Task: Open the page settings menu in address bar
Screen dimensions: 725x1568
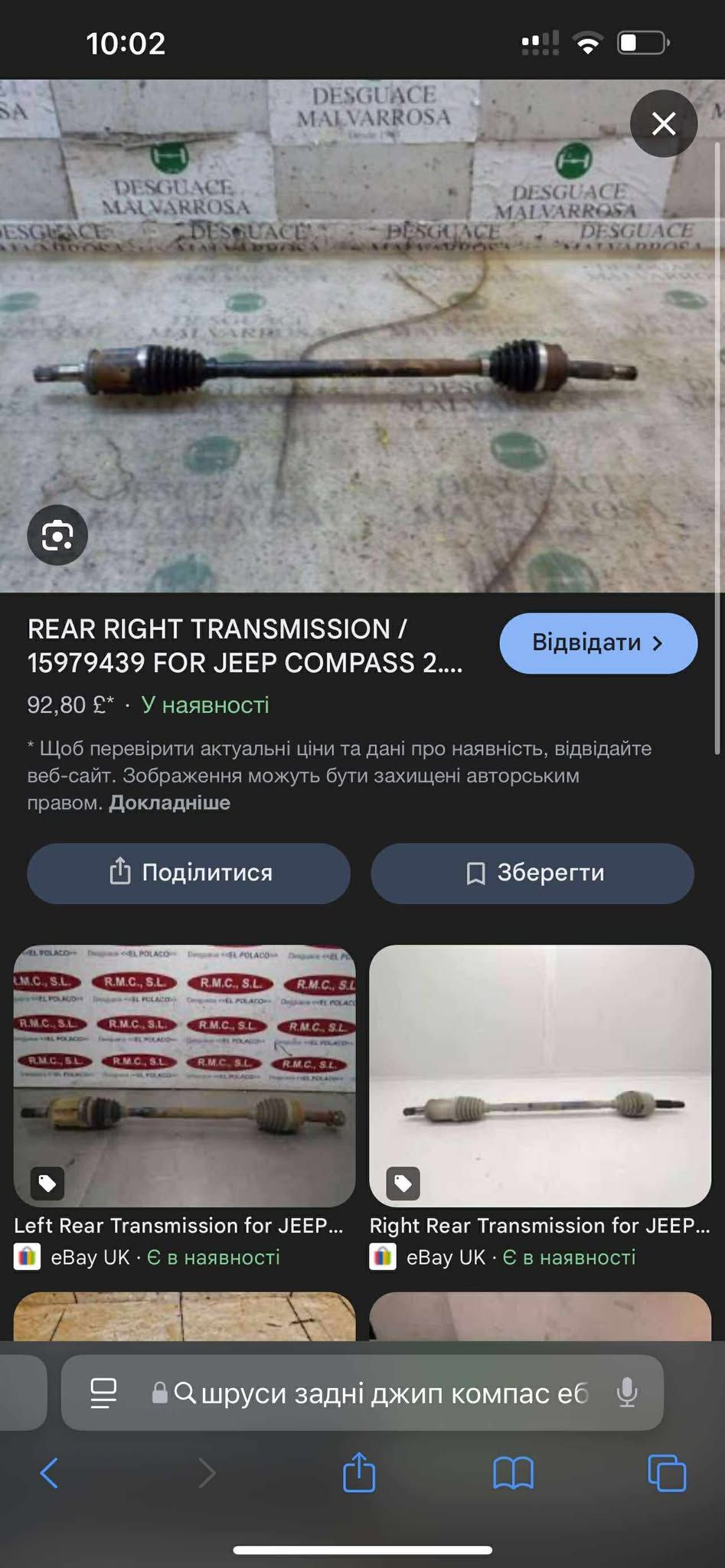Action: (103, 1393)
